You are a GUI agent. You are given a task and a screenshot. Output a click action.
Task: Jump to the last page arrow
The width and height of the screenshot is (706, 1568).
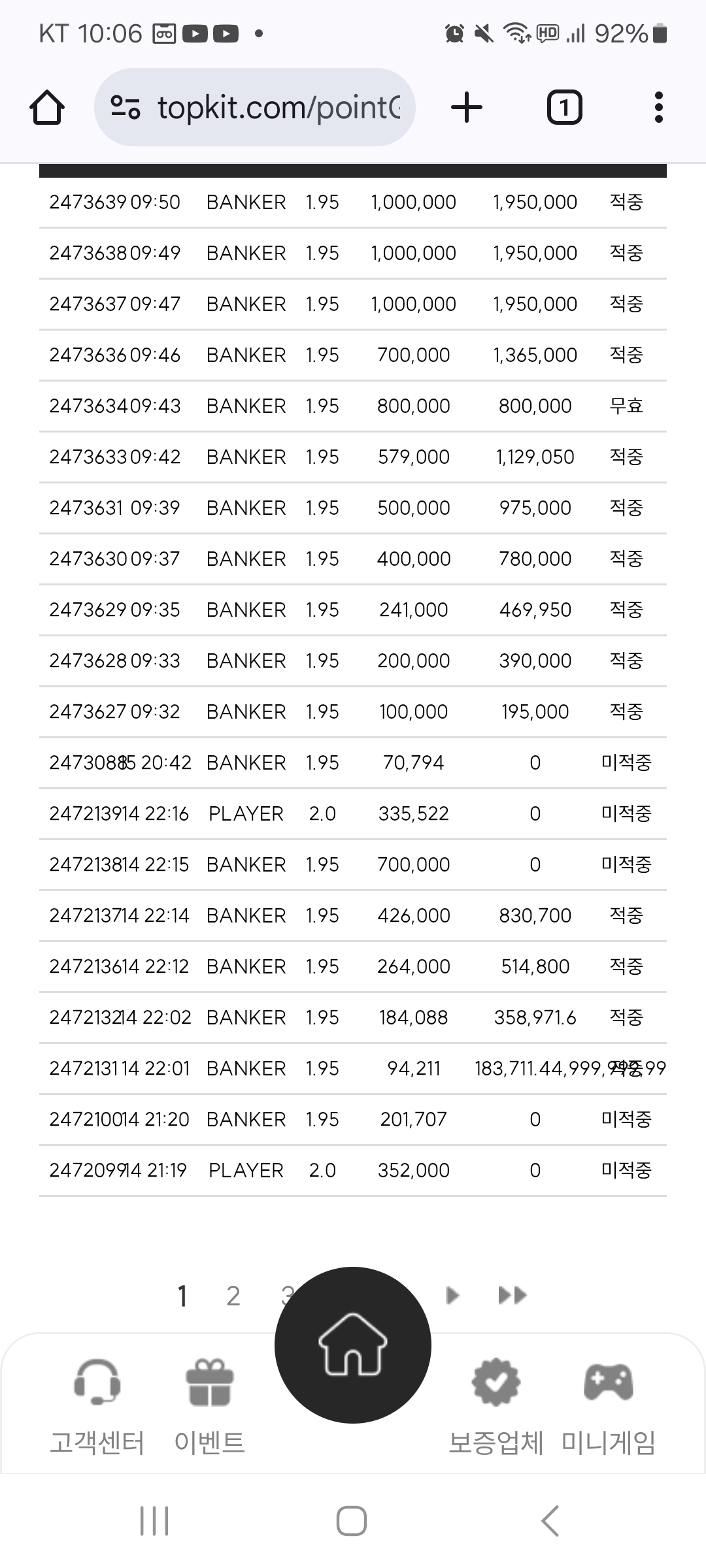513,1295
